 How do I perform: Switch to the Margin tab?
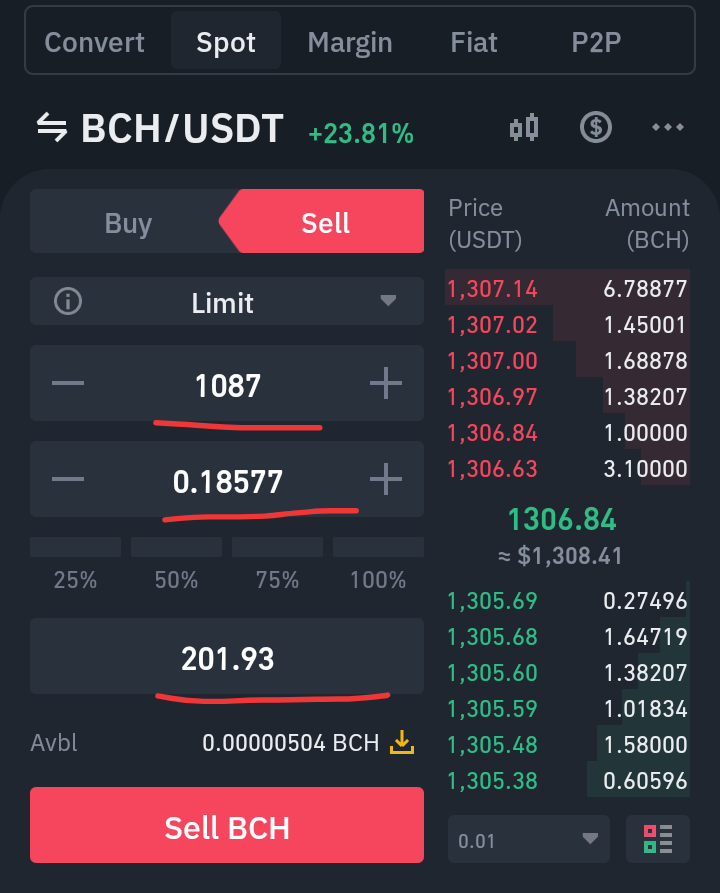350,43
